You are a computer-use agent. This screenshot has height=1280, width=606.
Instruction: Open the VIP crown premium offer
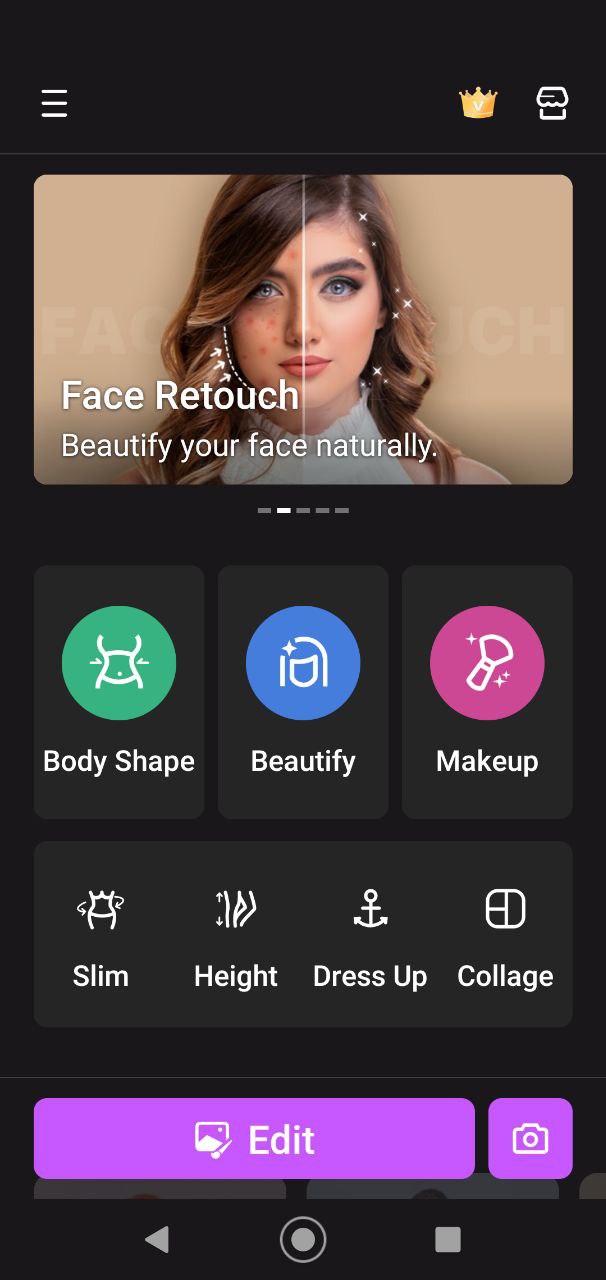[478, 102]
